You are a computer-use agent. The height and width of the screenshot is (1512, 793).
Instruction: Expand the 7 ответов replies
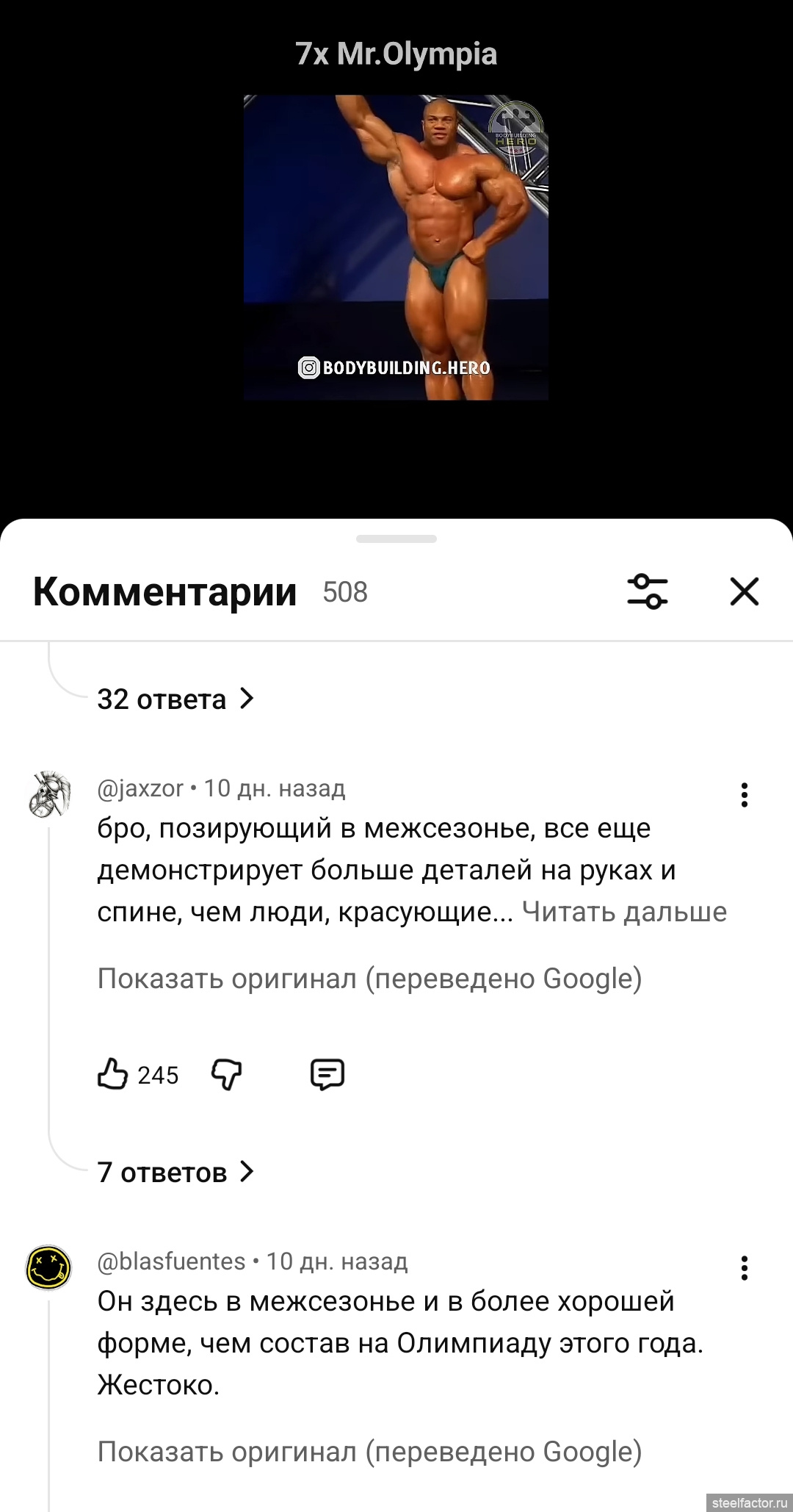pos(175,1172)
